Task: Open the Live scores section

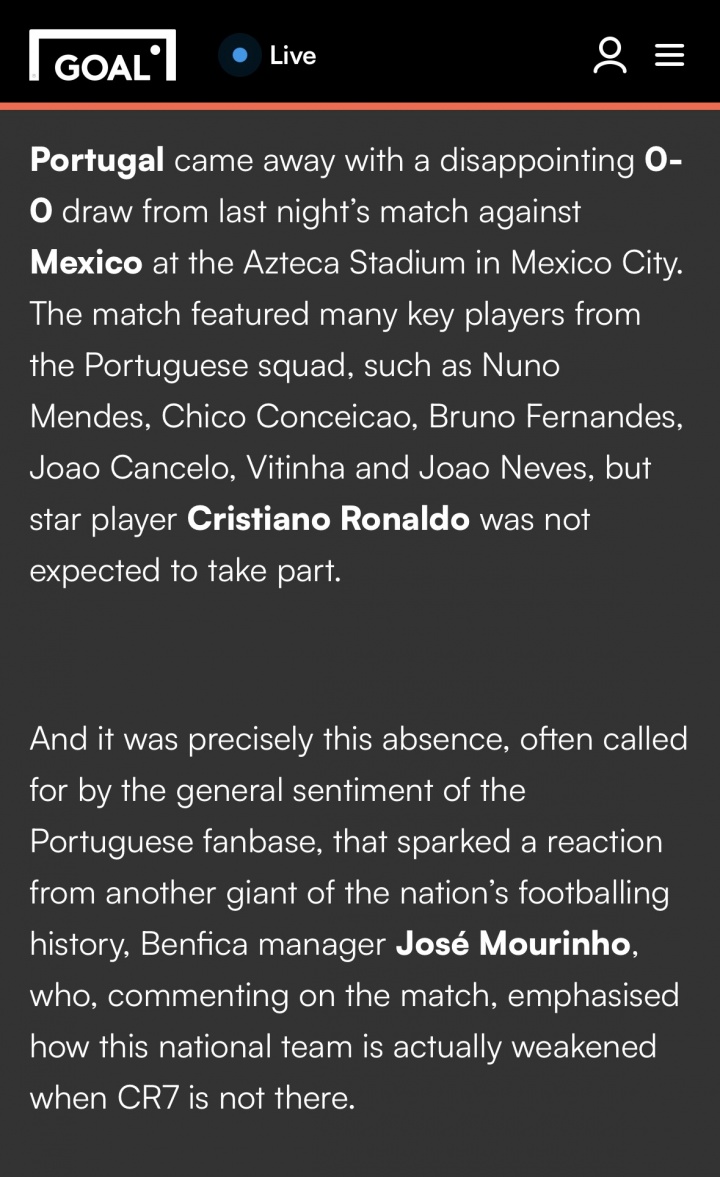Action: 270,55
